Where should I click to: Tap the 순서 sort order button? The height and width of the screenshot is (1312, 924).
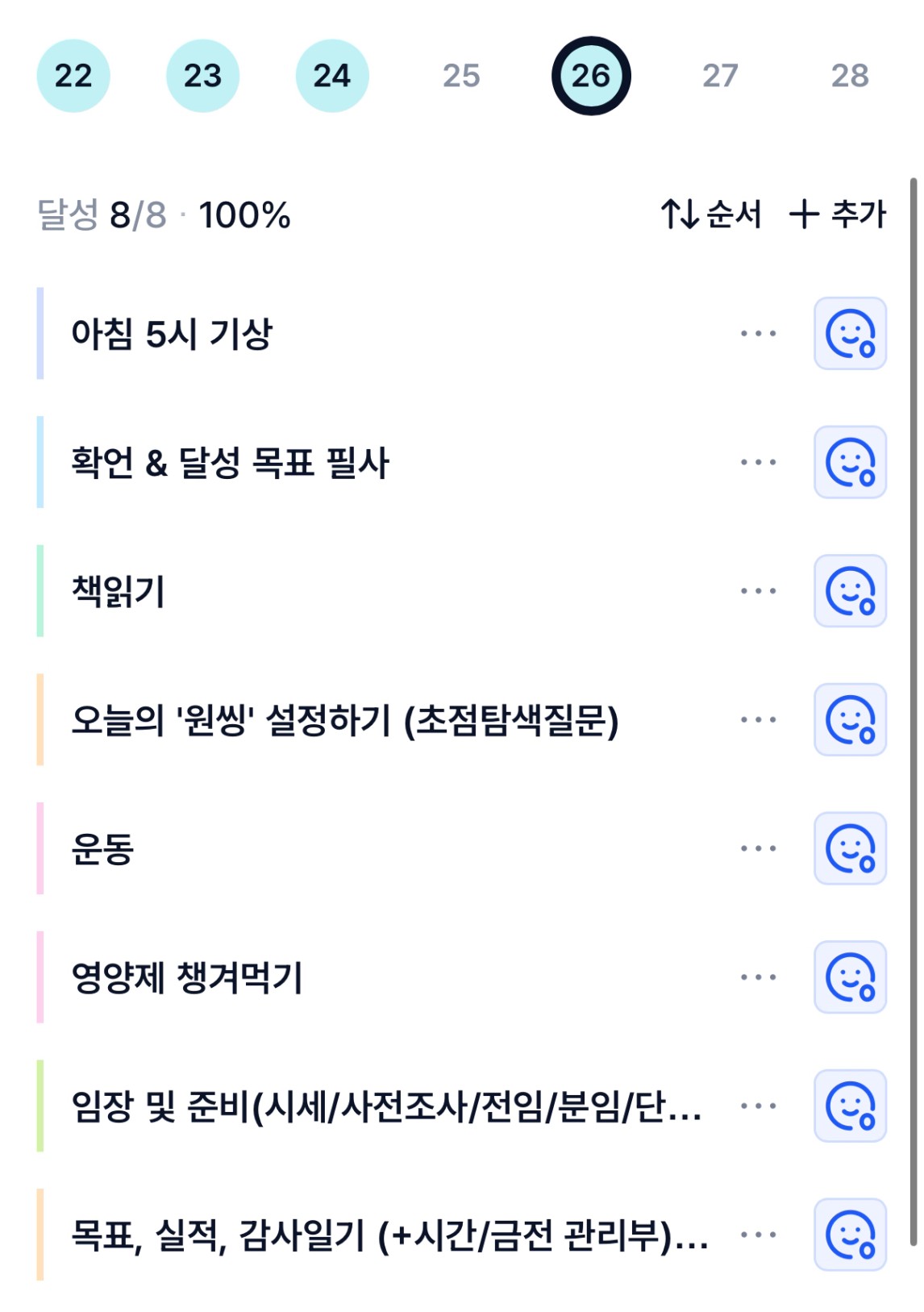pyautogui.click(x=711, y=215)
